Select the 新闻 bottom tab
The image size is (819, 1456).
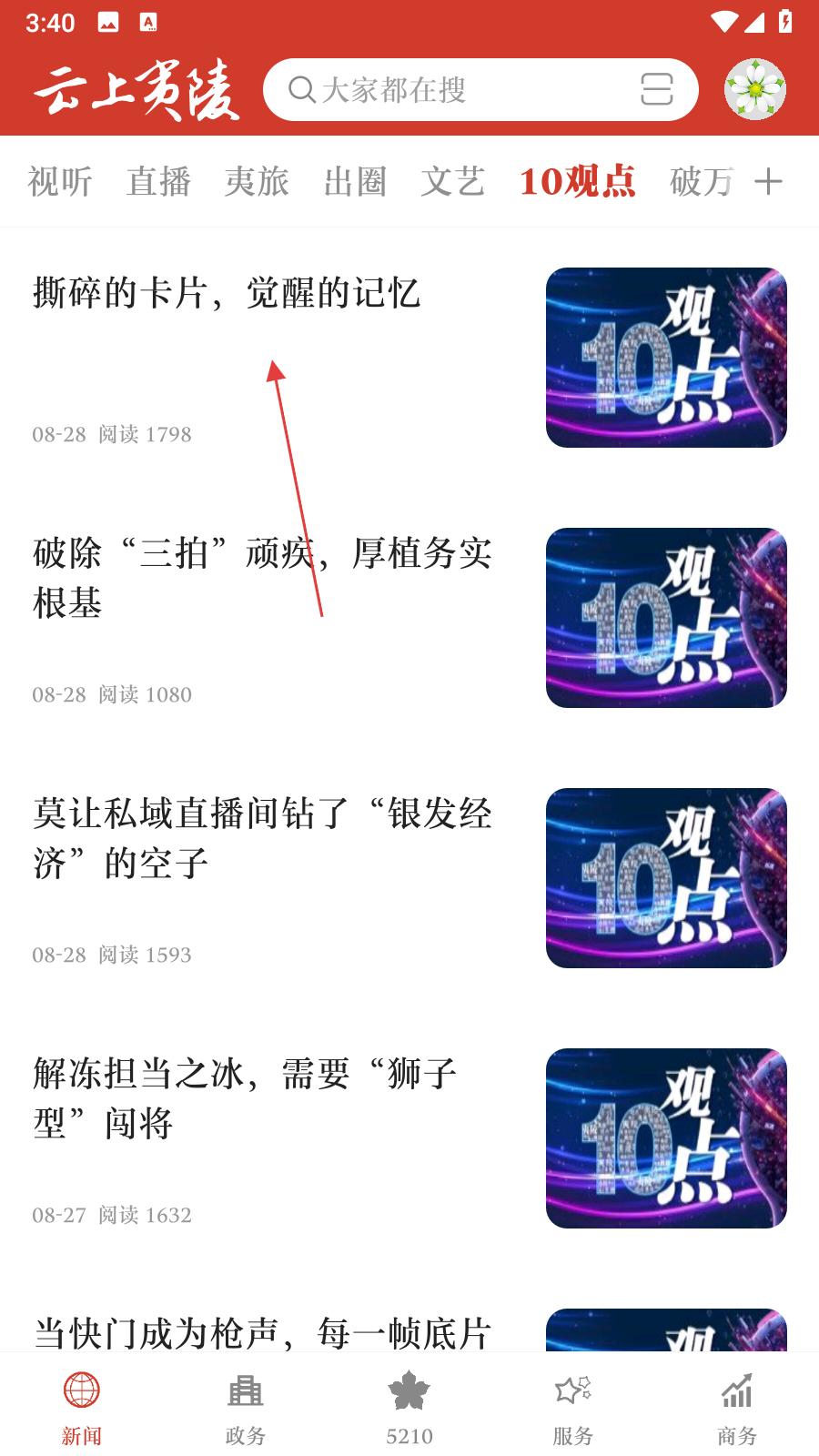[82, 1408]
